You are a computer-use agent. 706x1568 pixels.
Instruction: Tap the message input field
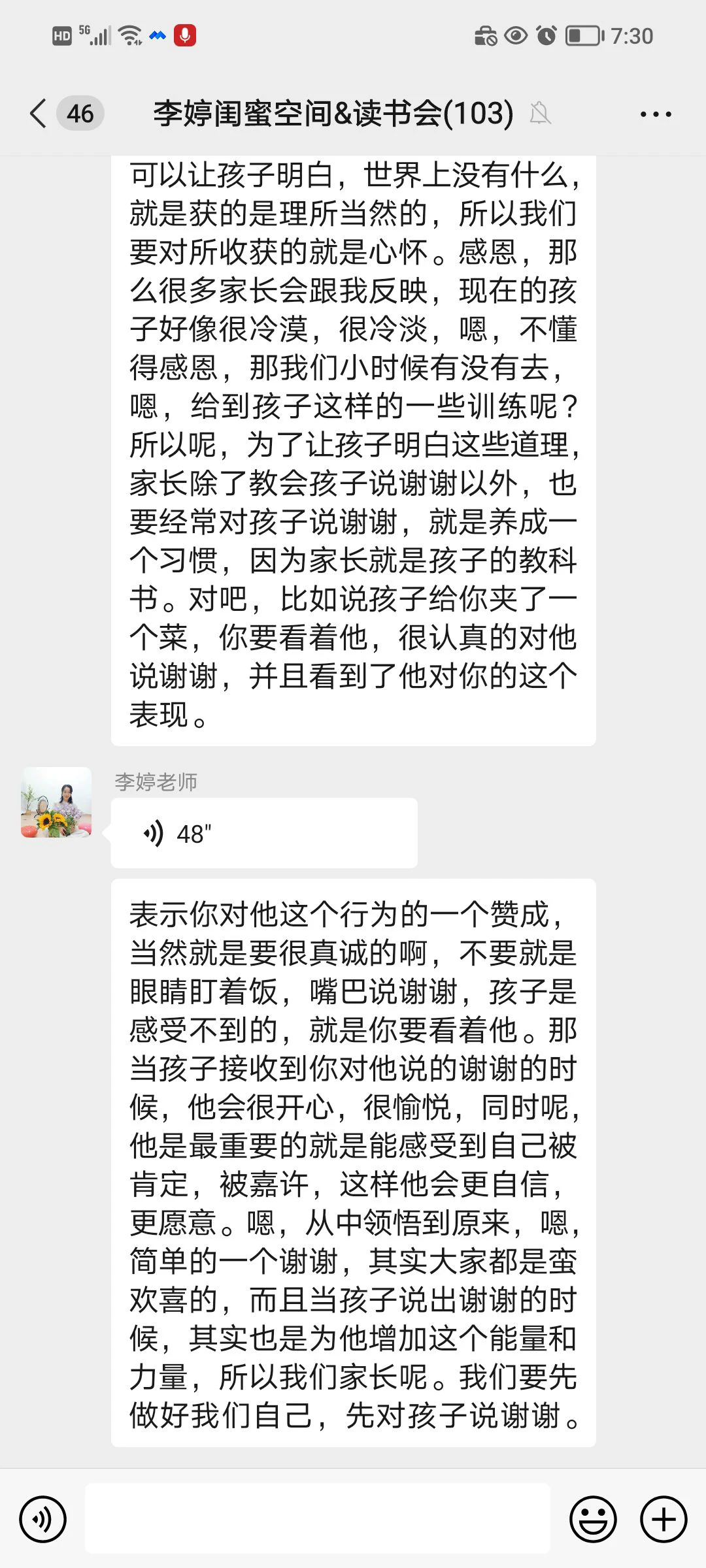pos(318,1519)
